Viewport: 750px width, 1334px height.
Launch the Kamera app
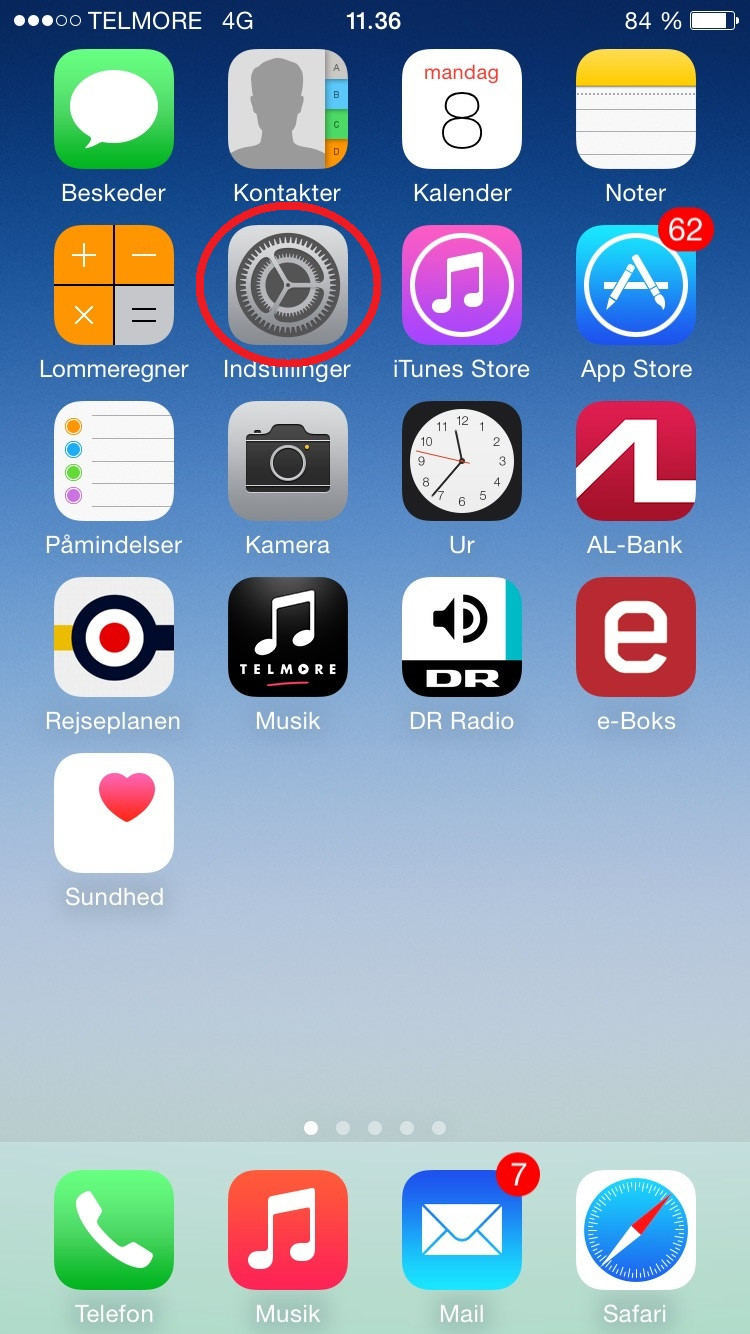[x=288, y=461]
